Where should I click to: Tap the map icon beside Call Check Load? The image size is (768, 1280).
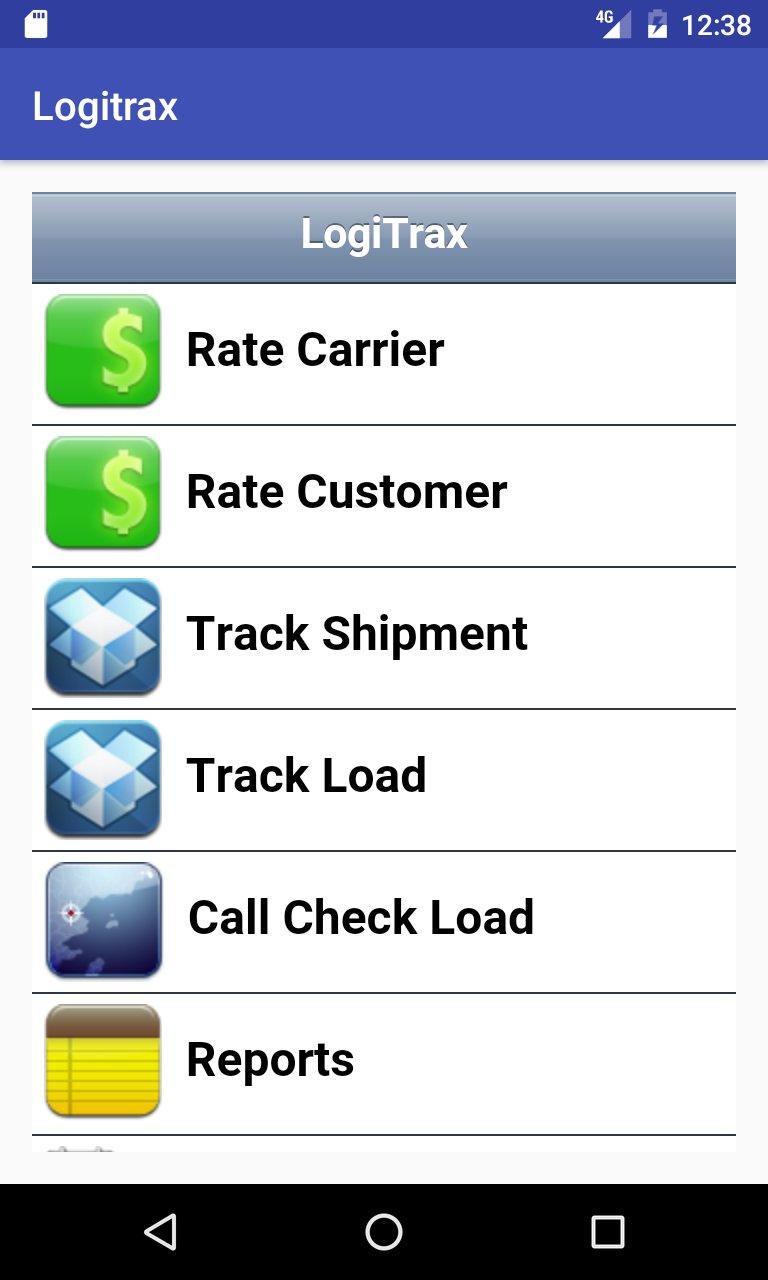[x=102, y=920]
